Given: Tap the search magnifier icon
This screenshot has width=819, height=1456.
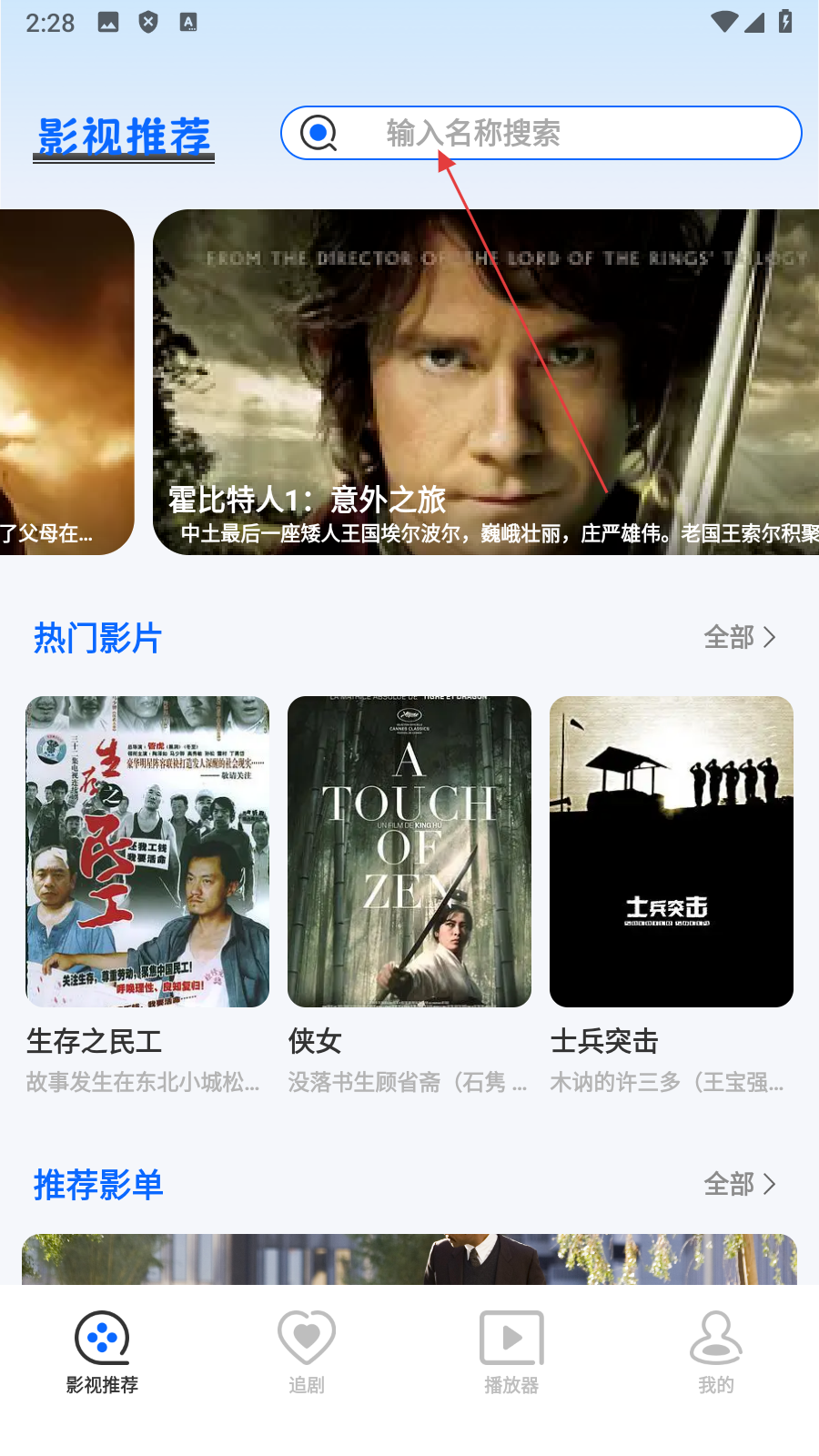Looking at the screenshot, I should [318, 133].
